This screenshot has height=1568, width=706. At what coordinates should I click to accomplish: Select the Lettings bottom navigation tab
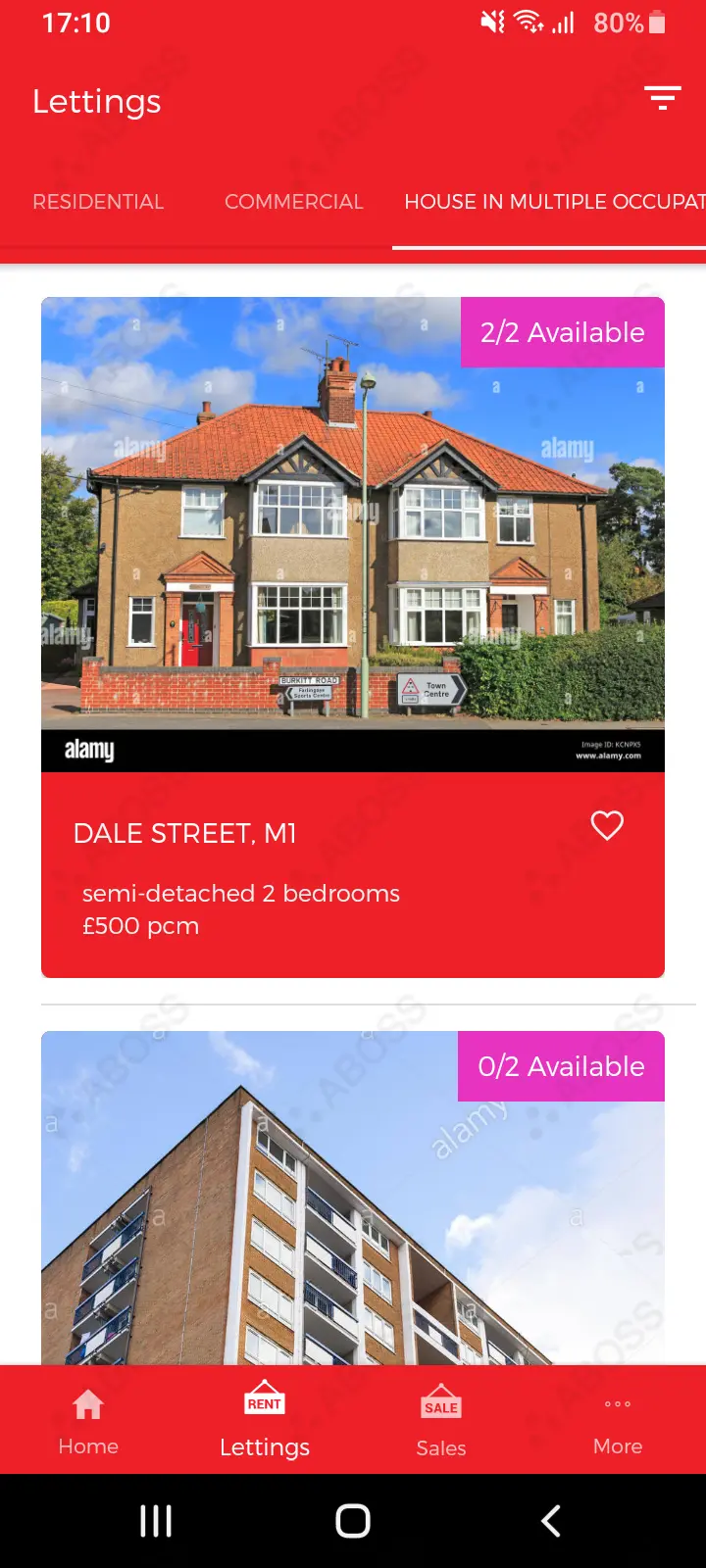[265, 1421]
